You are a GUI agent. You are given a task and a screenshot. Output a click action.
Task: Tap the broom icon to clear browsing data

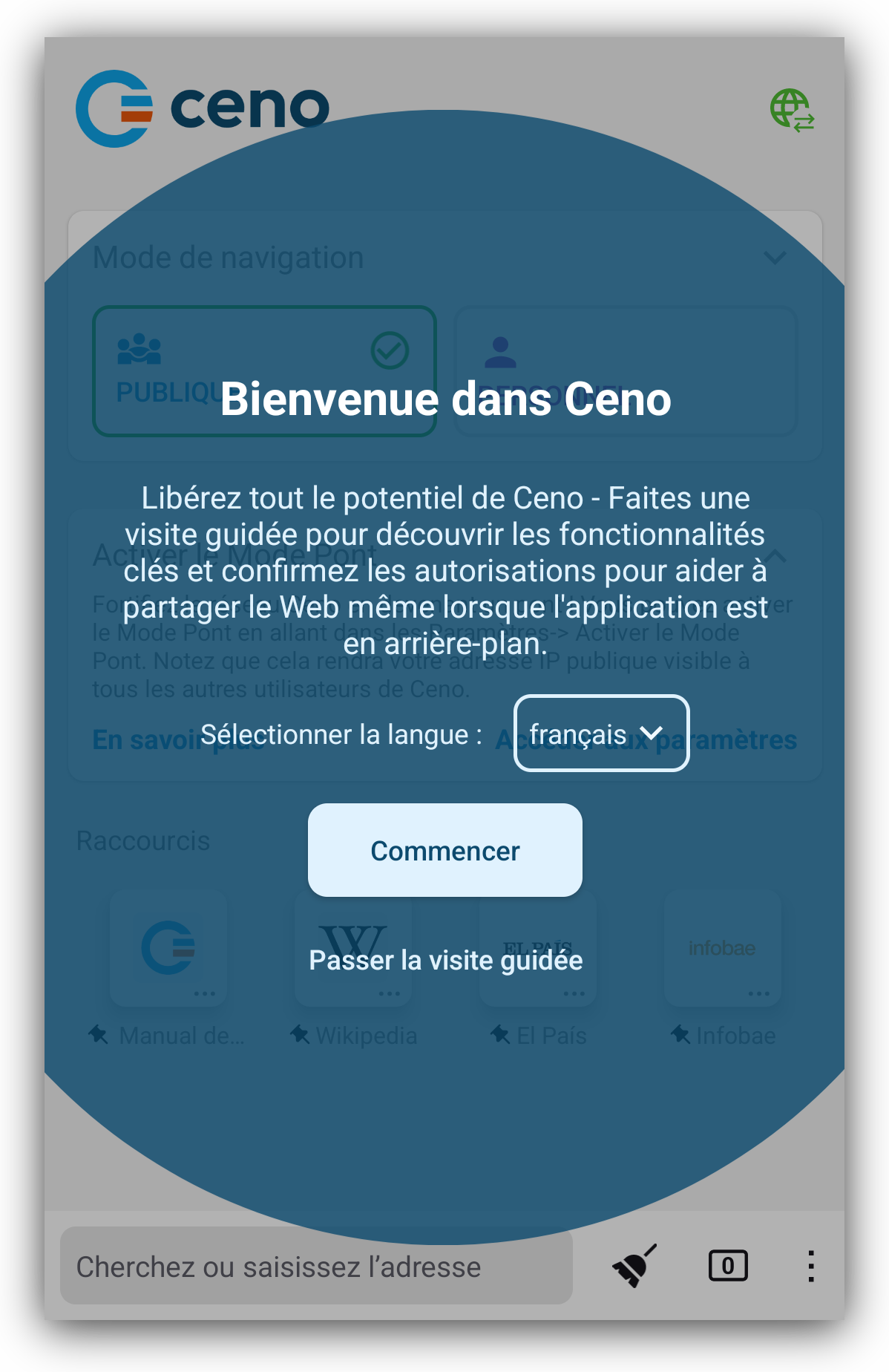pos(634,1266)
